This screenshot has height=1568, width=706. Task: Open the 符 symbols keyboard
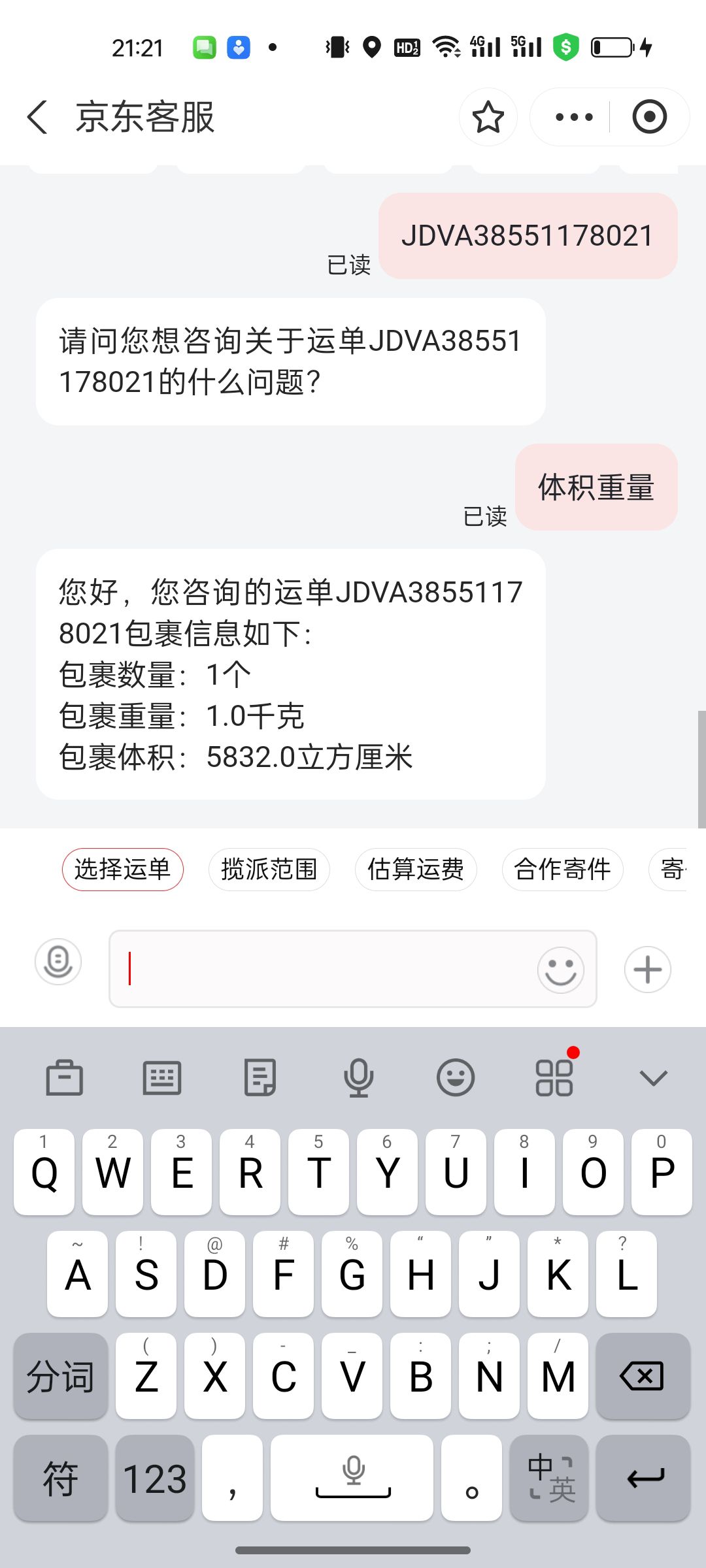[60, 1478]
